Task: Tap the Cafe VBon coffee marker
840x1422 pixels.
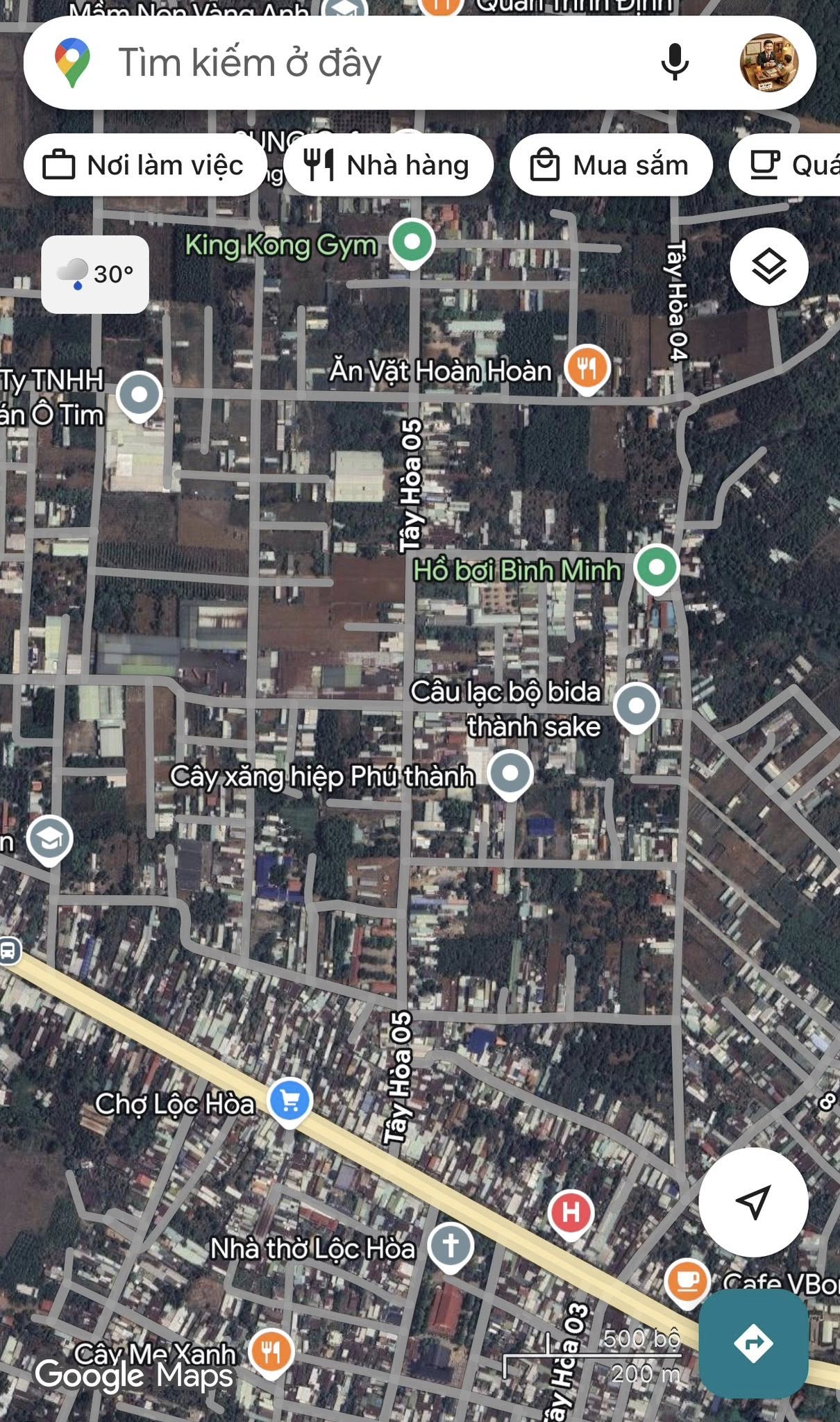Action: click(x=687, y=1281)
